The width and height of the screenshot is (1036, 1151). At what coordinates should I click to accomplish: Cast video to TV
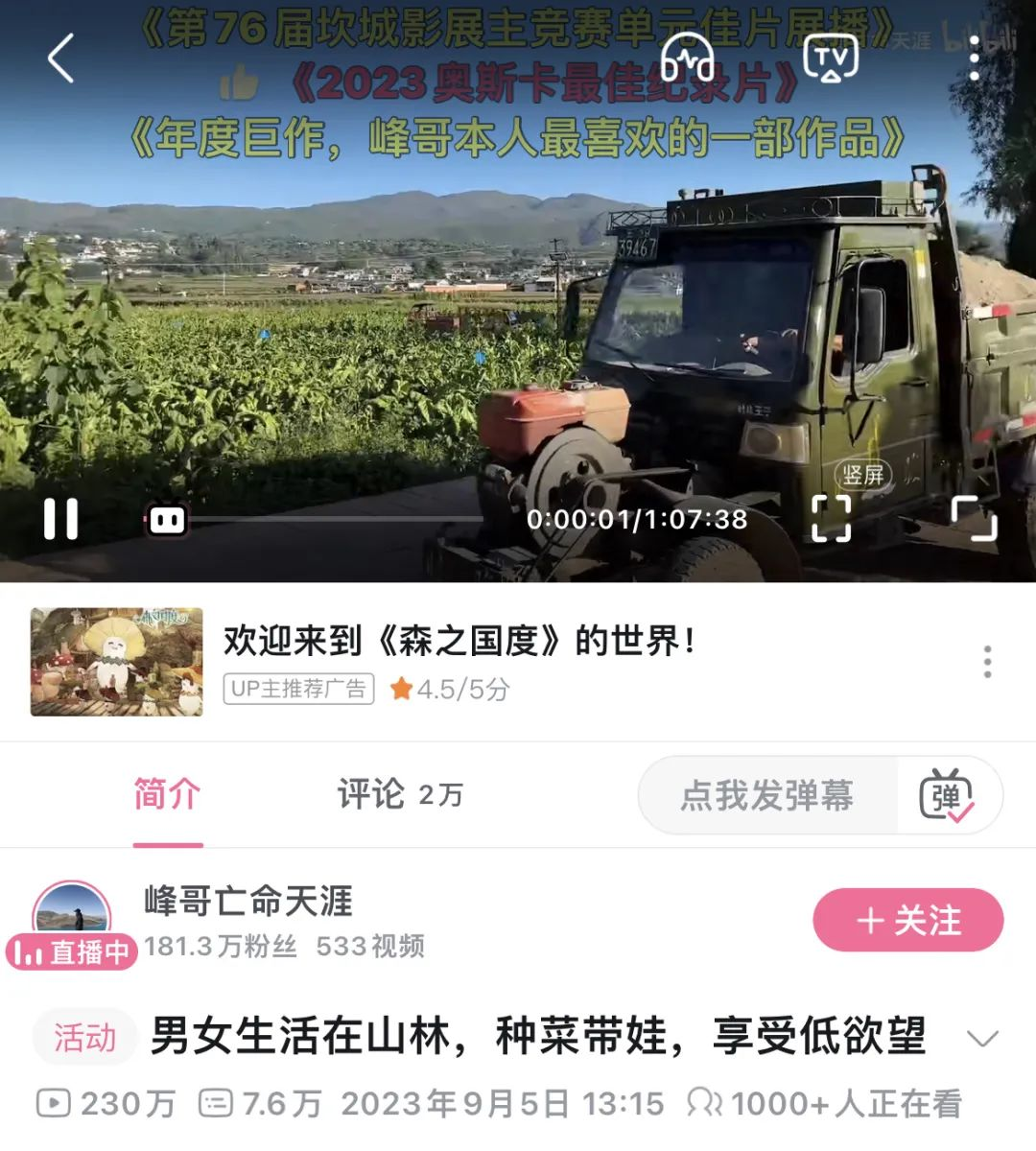pyautogui.click(x=831, y=58)
